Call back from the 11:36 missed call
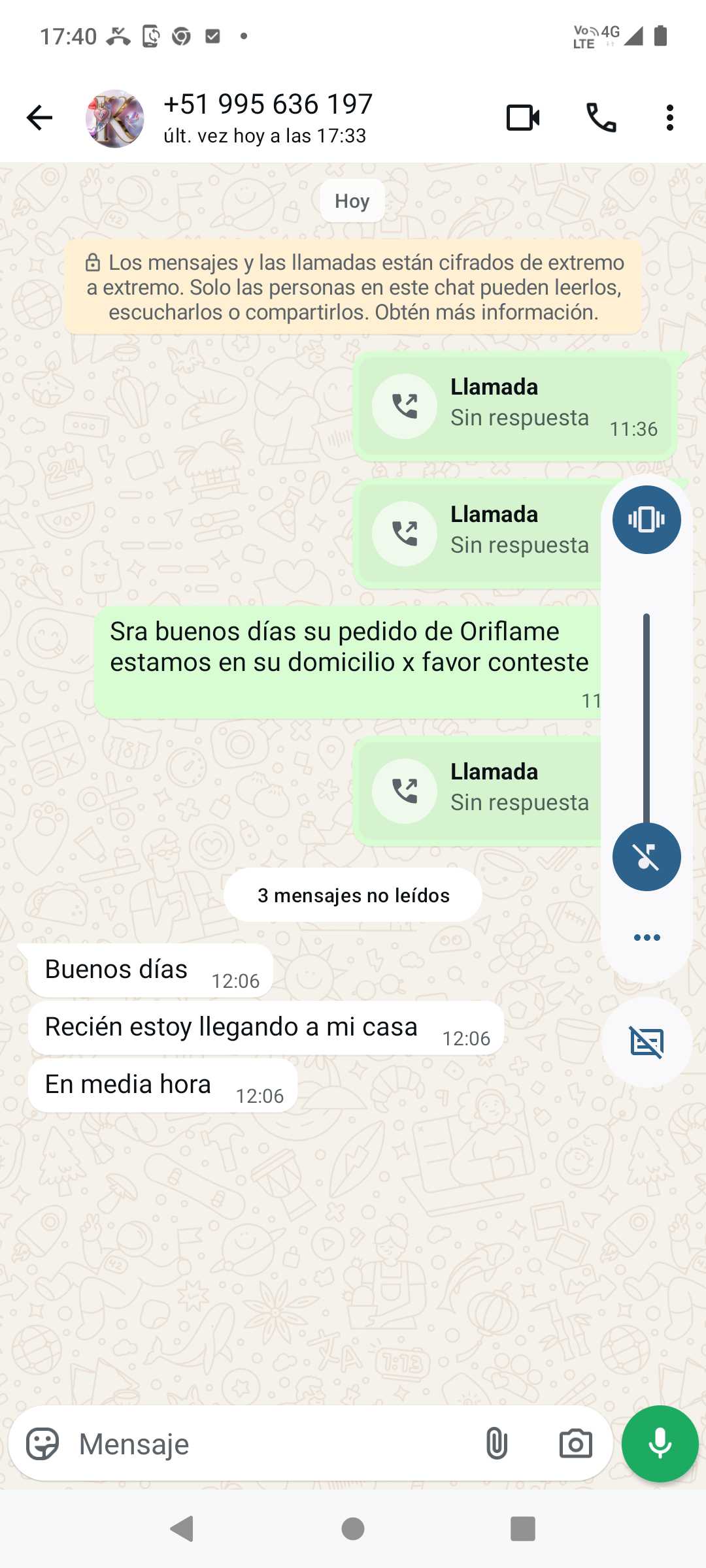 click(405, 406)
